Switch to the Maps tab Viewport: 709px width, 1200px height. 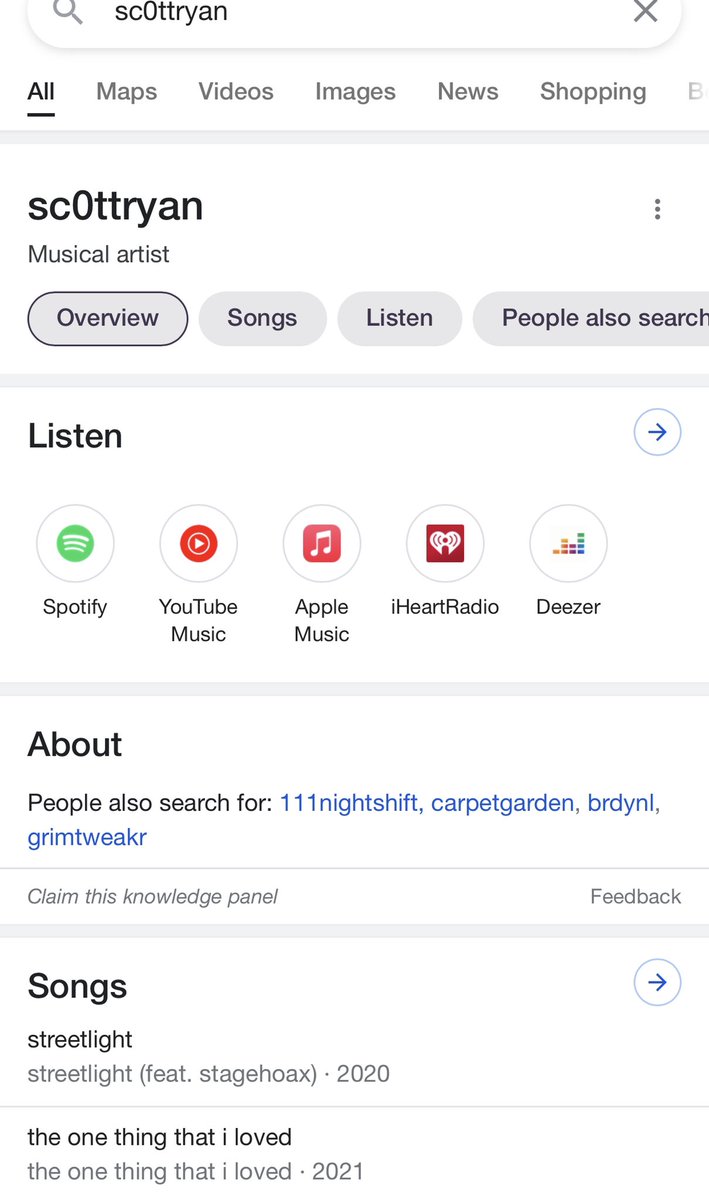[x=126, y=92]
